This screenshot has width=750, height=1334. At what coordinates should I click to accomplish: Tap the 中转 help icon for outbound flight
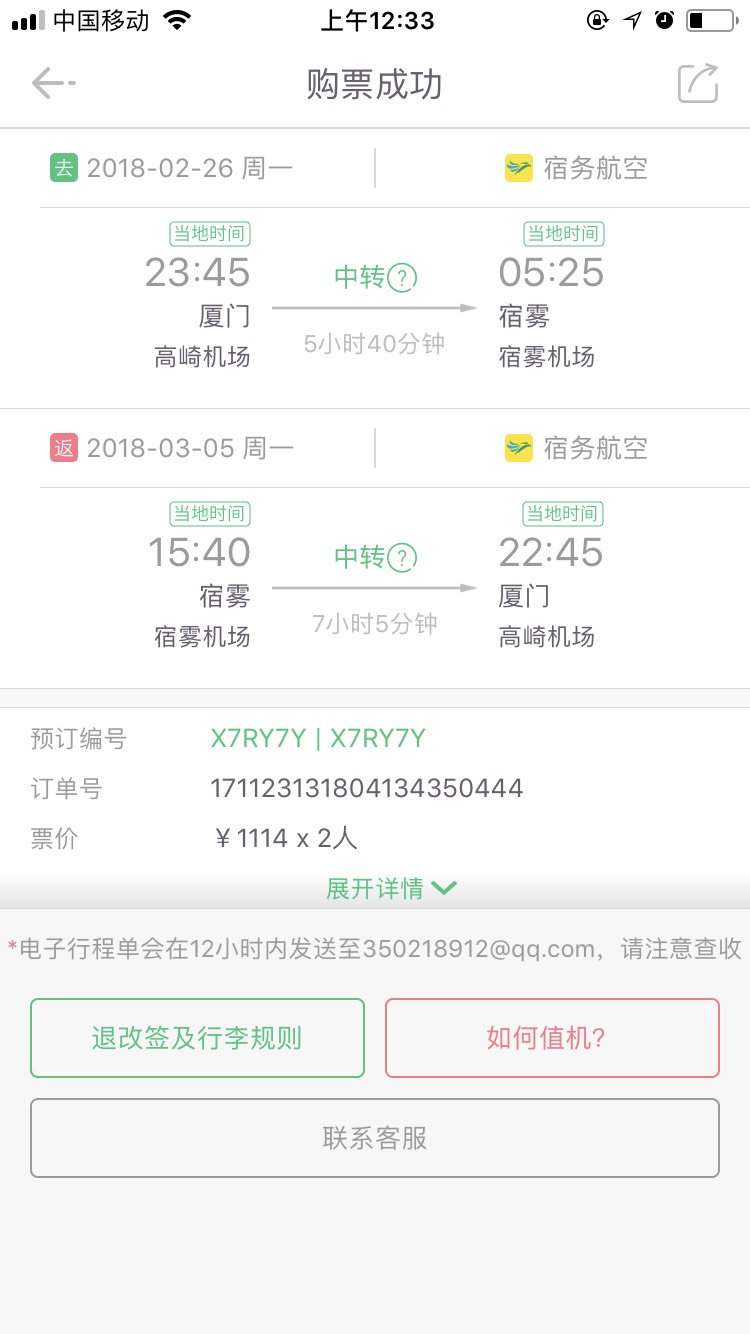click(x=402, y=278)
